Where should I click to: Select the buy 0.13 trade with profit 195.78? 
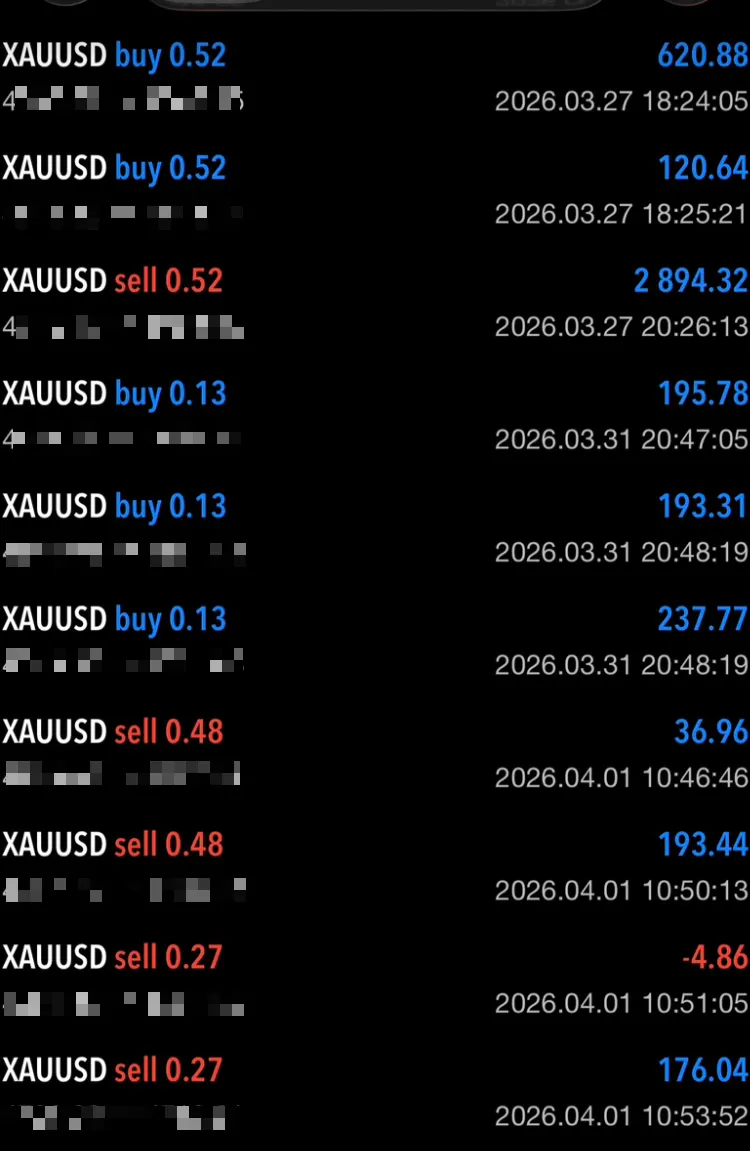374,415
